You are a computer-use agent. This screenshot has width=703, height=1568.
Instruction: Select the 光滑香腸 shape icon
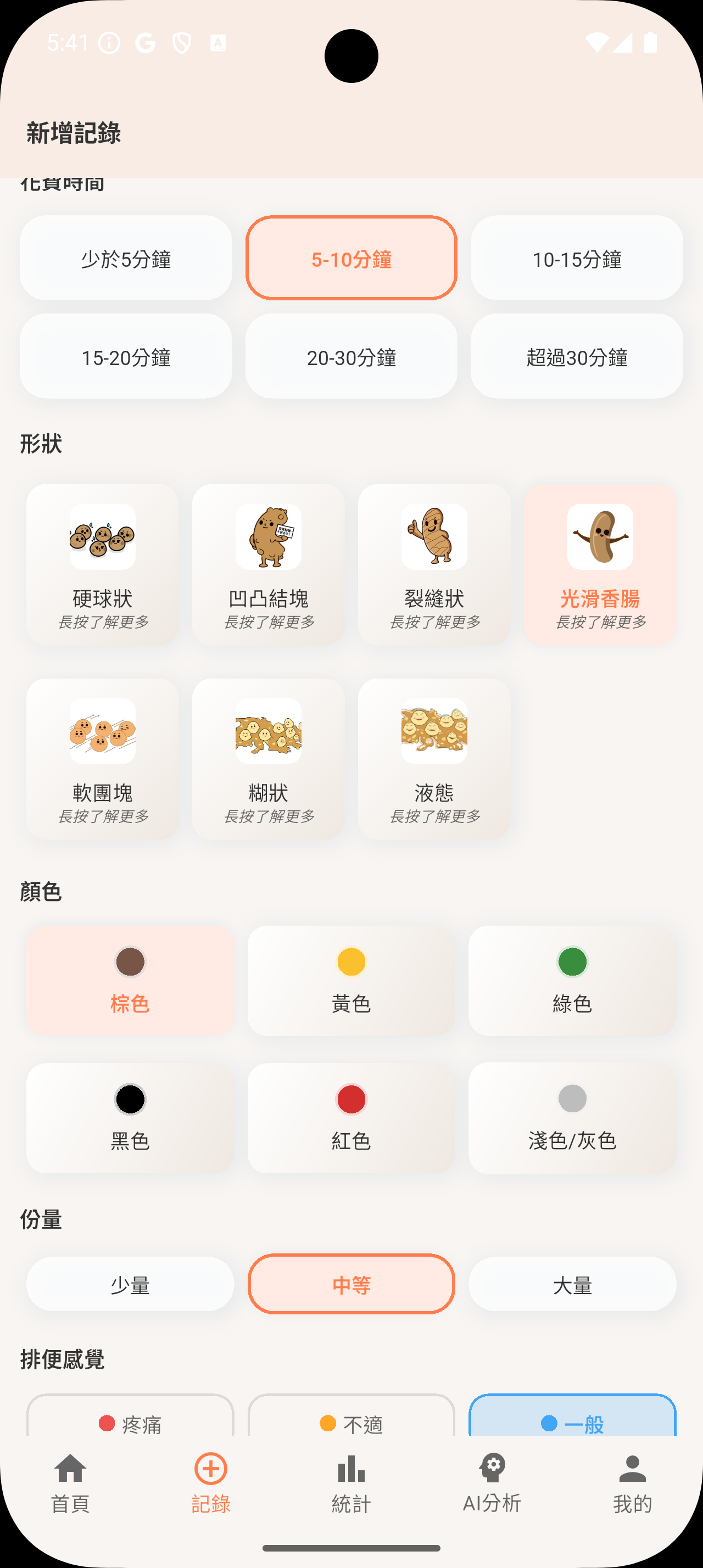pyautogui.click(x=600, y=537)
